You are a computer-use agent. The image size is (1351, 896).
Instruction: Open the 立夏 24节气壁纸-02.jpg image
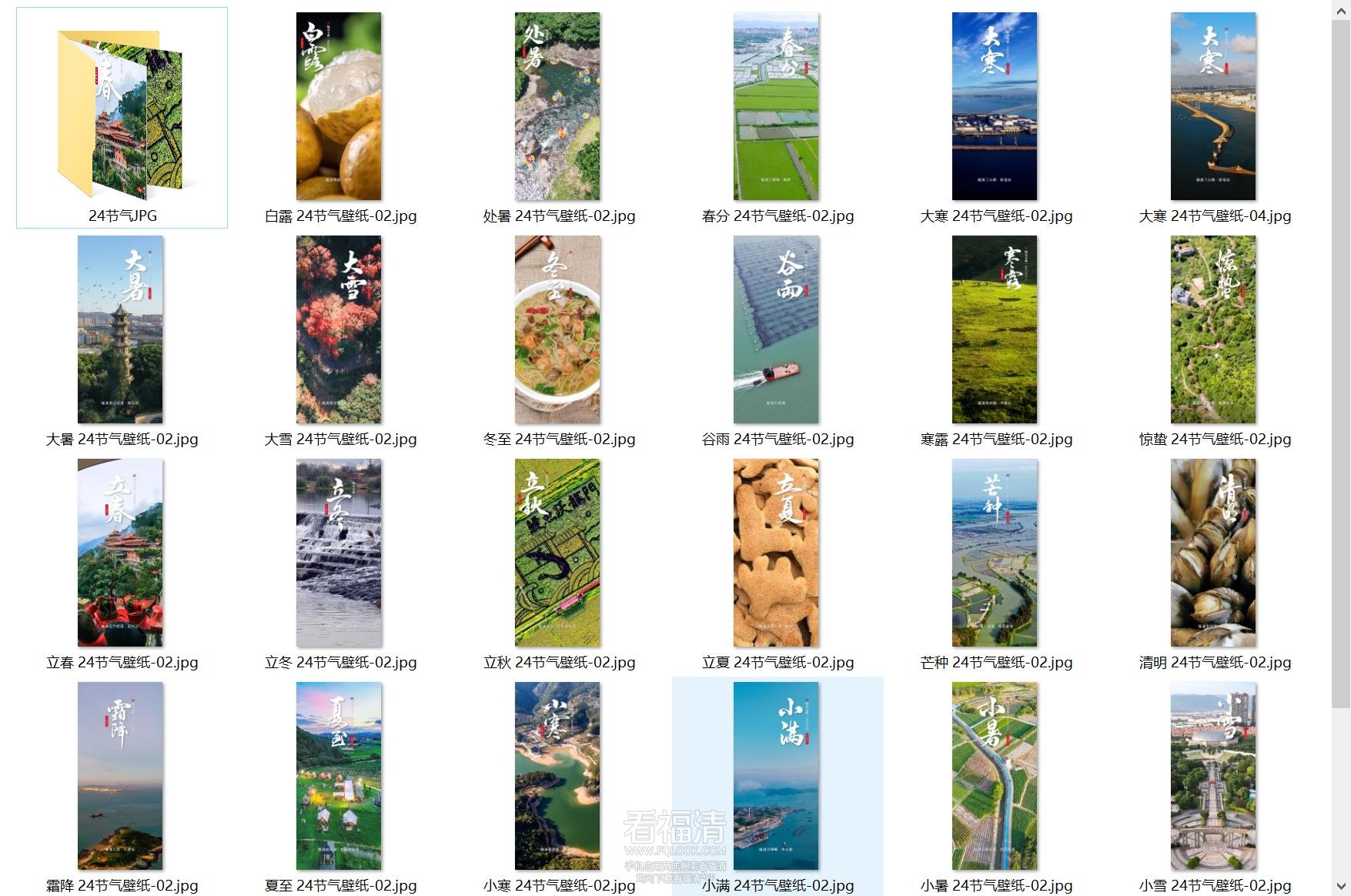[x=776, y=553]
